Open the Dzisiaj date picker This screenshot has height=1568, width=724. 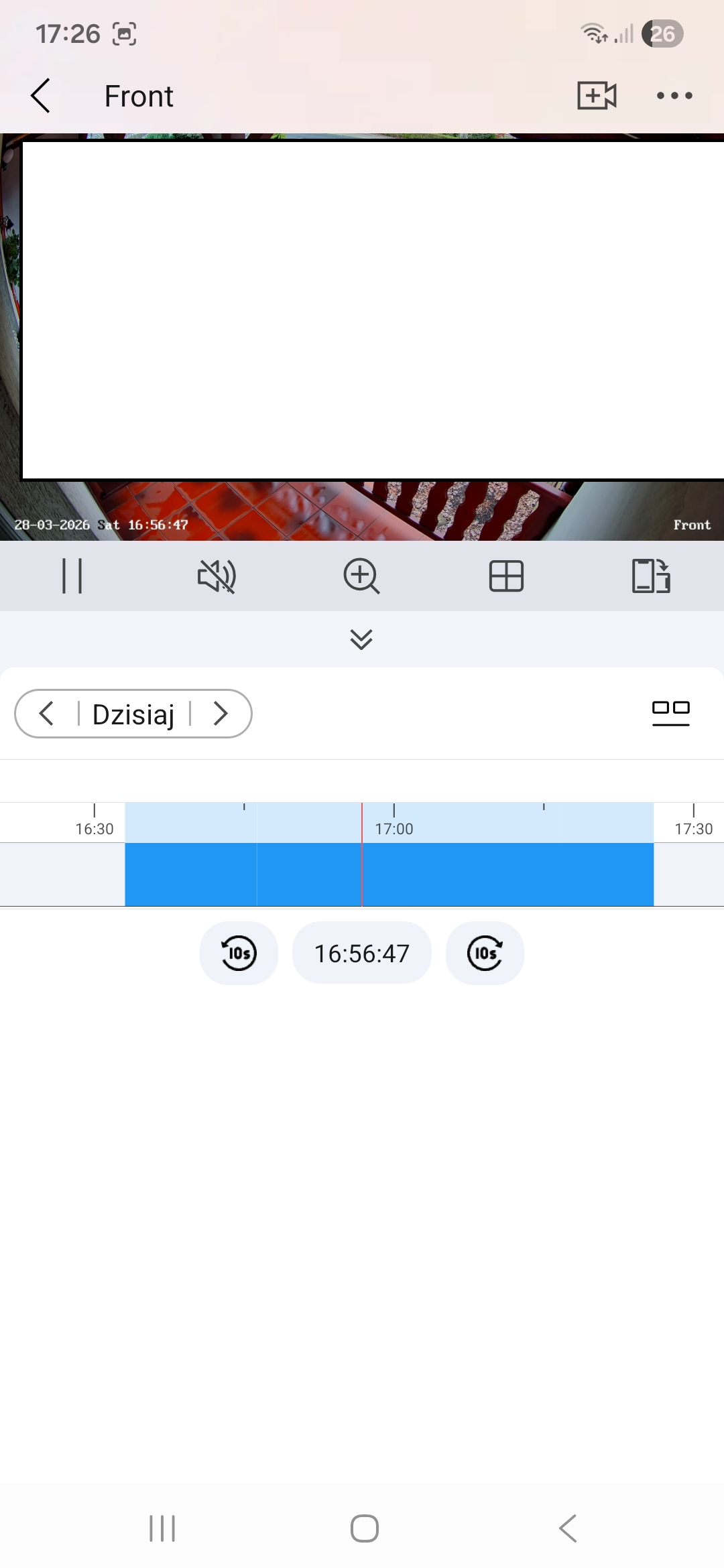(133, 714)
